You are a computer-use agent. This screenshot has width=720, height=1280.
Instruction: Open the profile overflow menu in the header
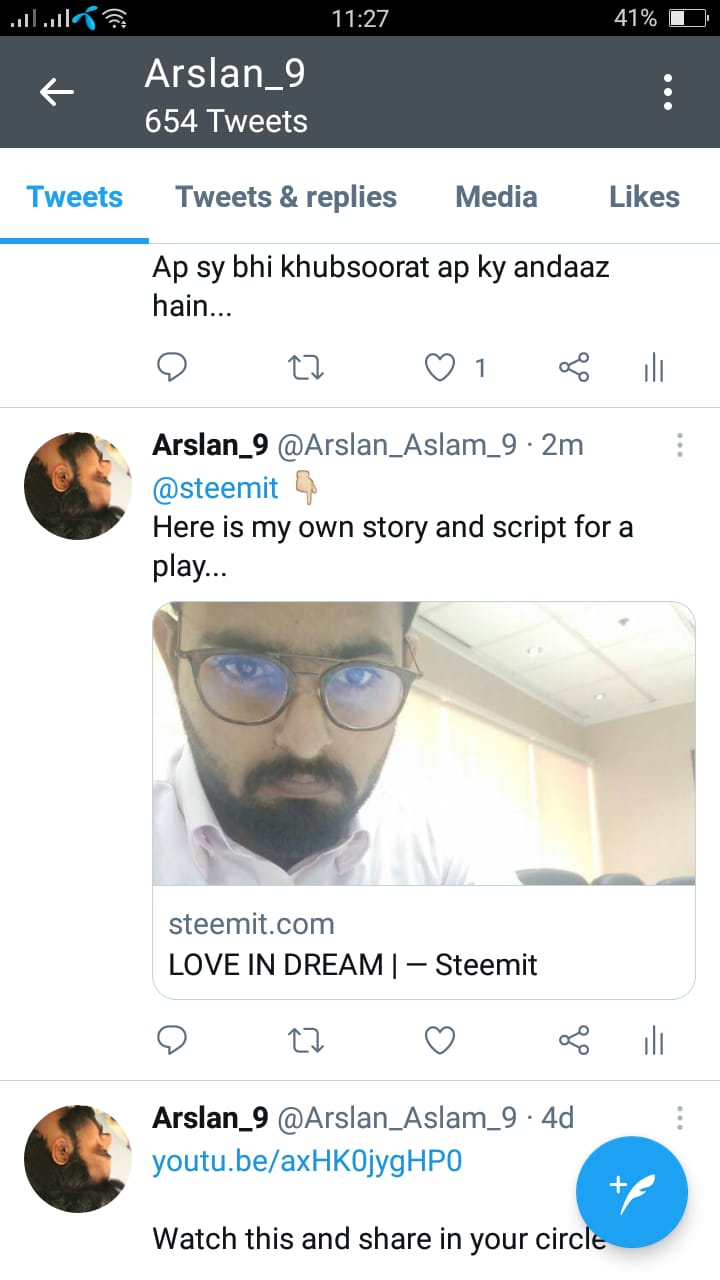[x=668, y=92]
